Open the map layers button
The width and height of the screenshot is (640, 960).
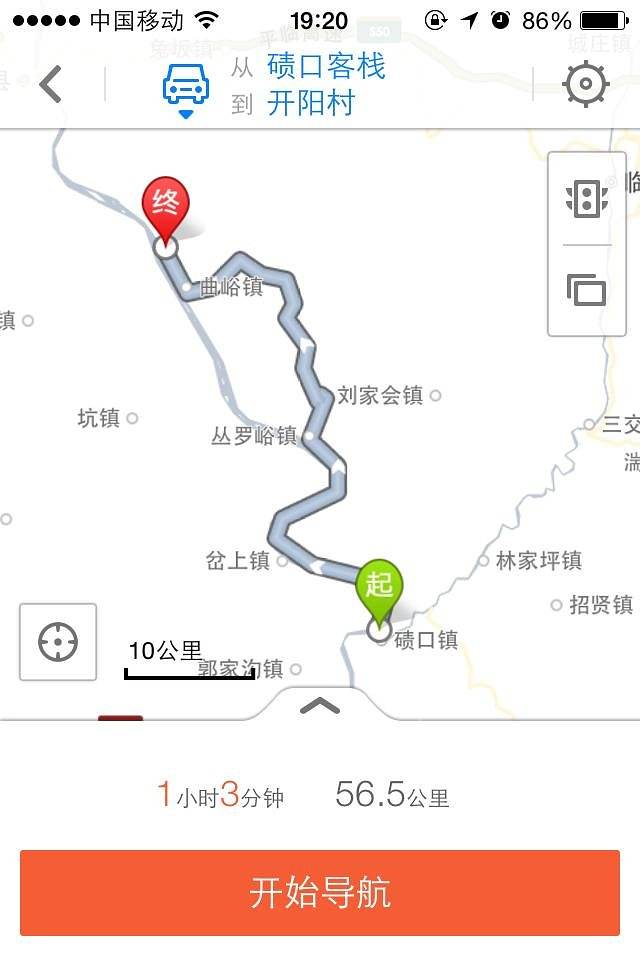587,289
